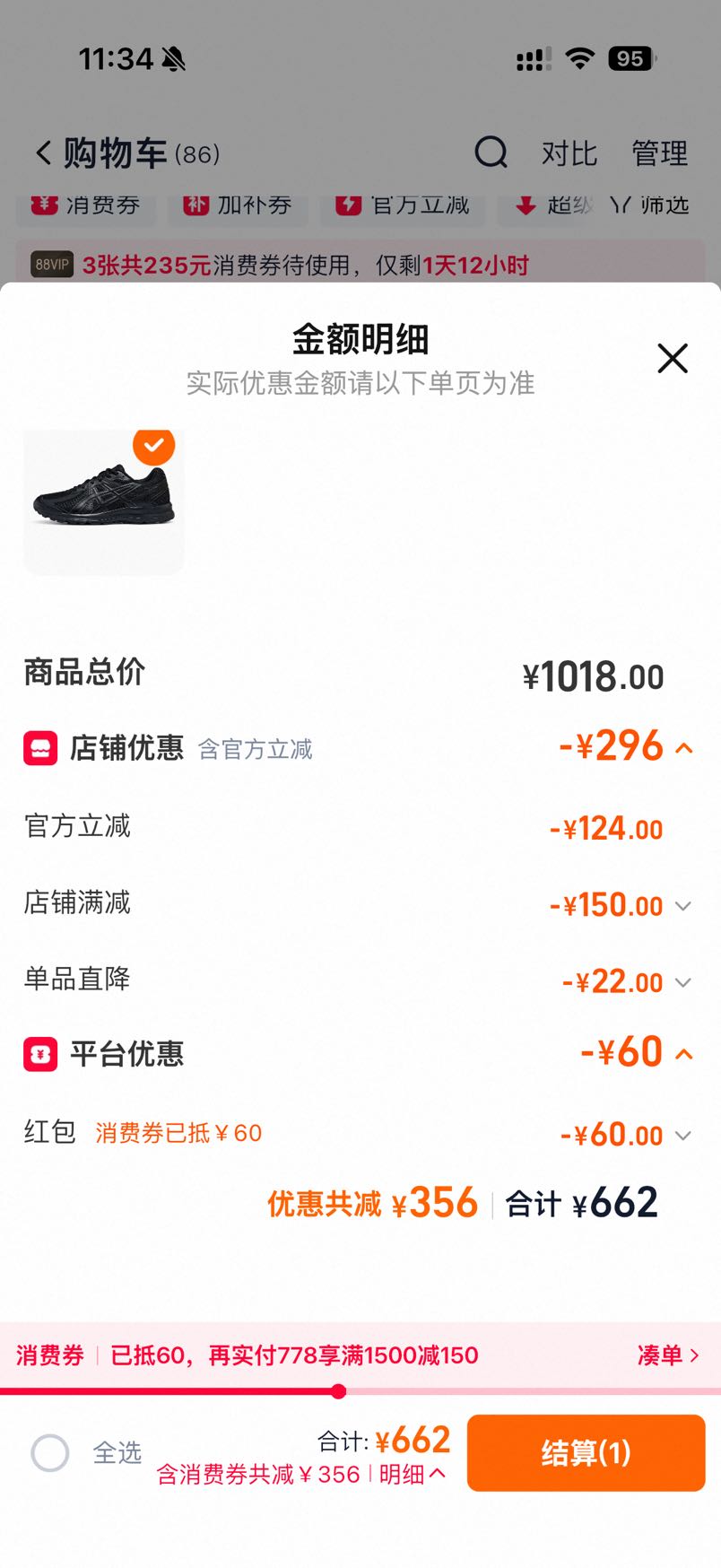Open 管理 to manage the cart
721x1568 pixels.
tap(659, 153)
